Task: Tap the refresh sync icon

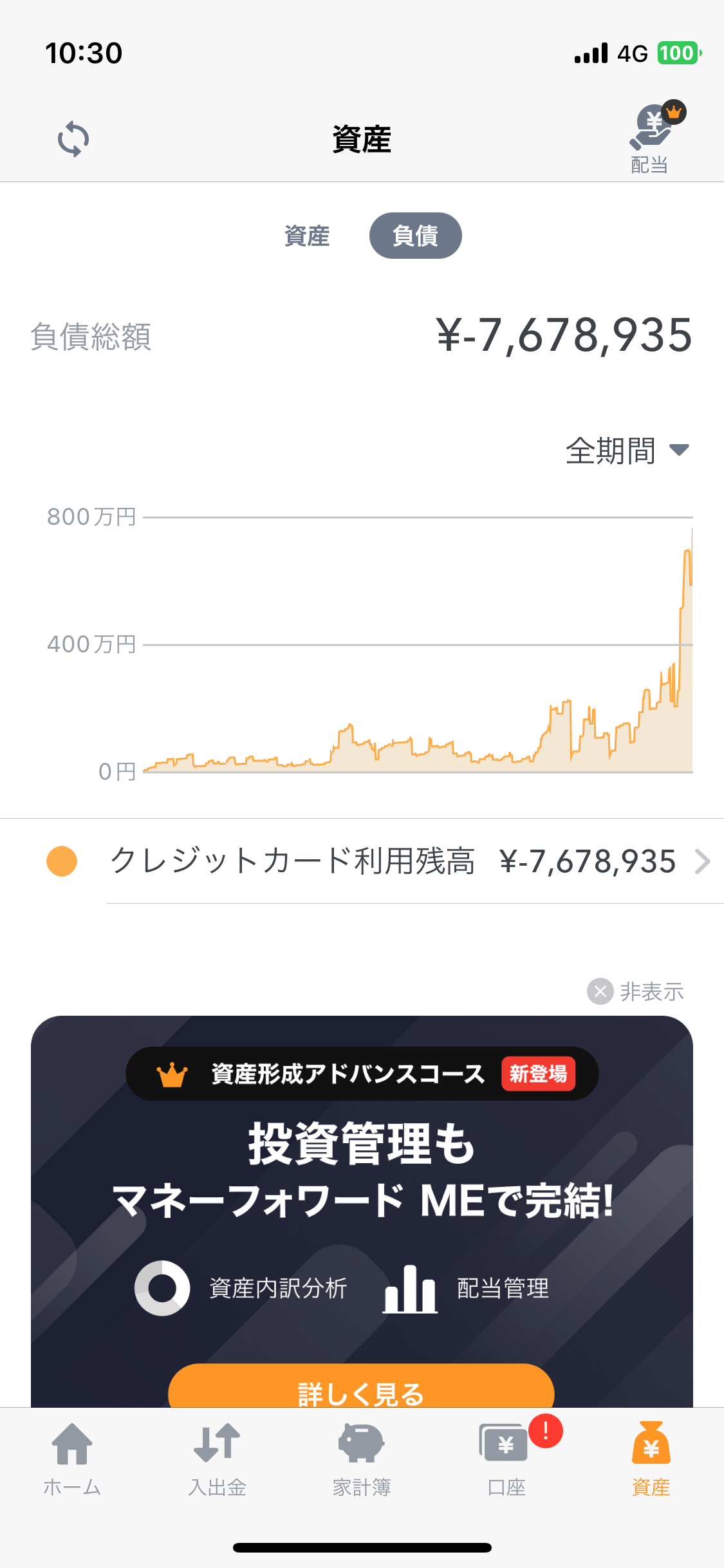Action: (73, 139)
